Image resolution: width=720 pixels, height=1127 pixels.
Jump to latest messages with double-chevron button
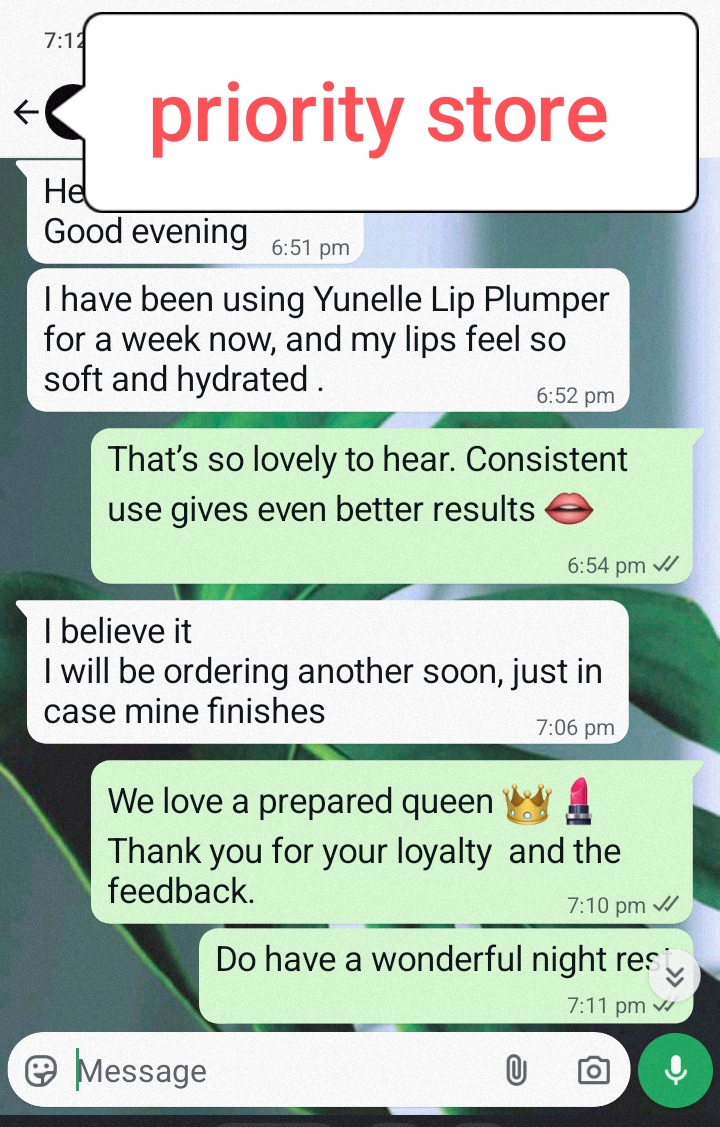(x=675, y=976)
